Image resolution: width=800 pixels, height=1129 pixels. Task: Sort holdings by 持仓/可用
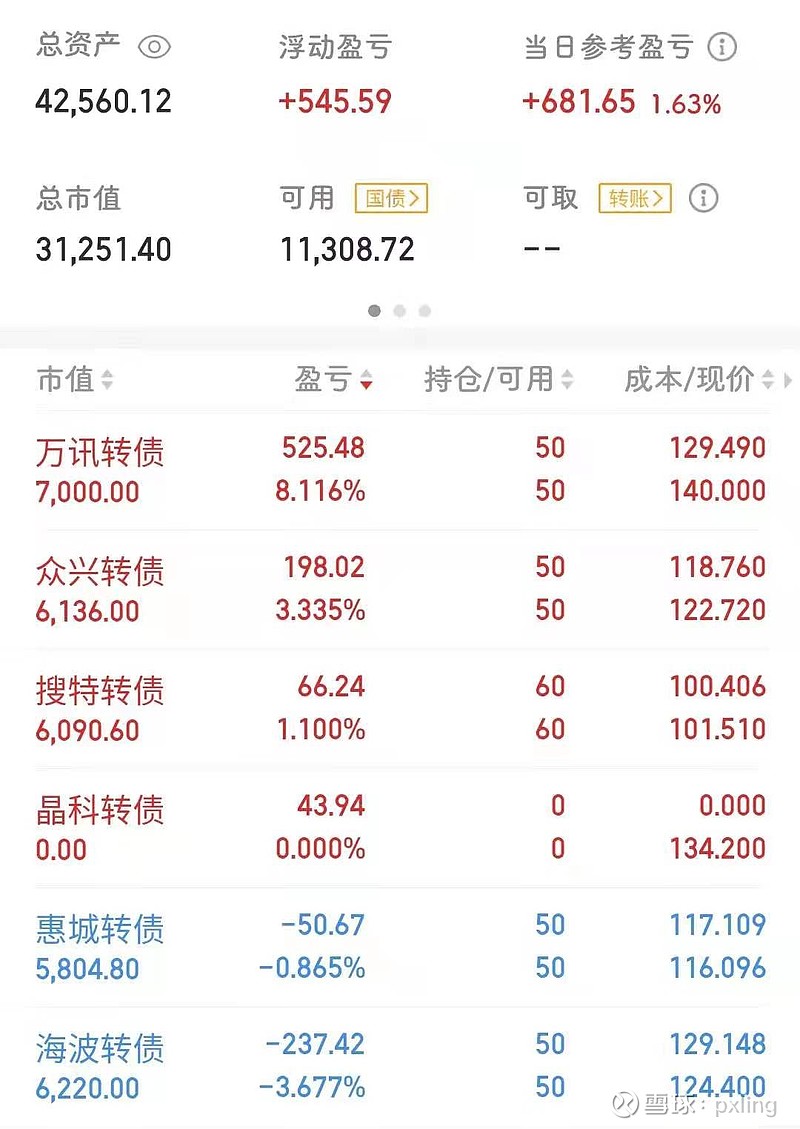click(x=498, y=380)
